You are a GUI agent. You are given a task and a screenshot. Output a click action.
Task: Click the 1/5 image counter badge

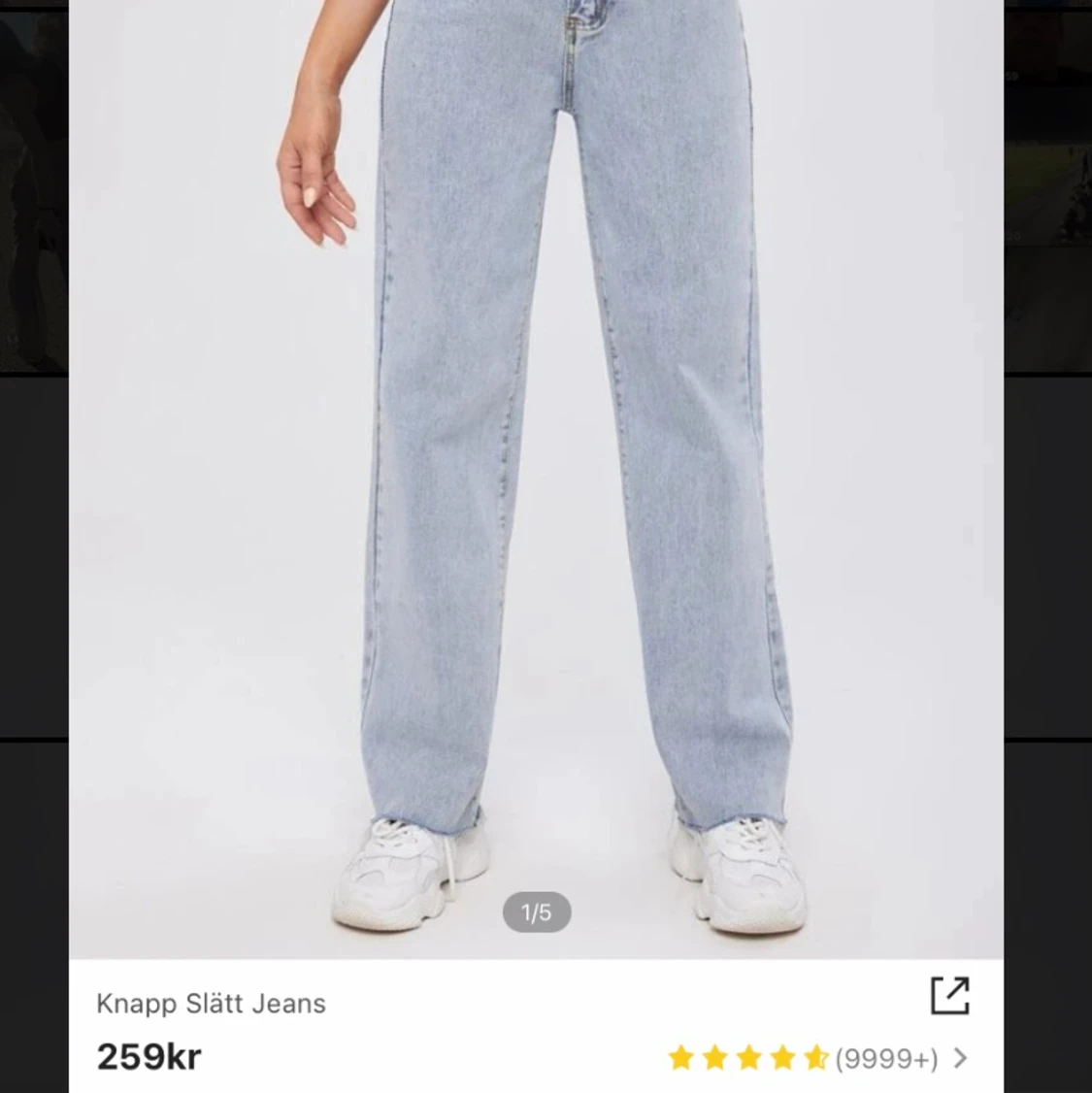(535, 911)
